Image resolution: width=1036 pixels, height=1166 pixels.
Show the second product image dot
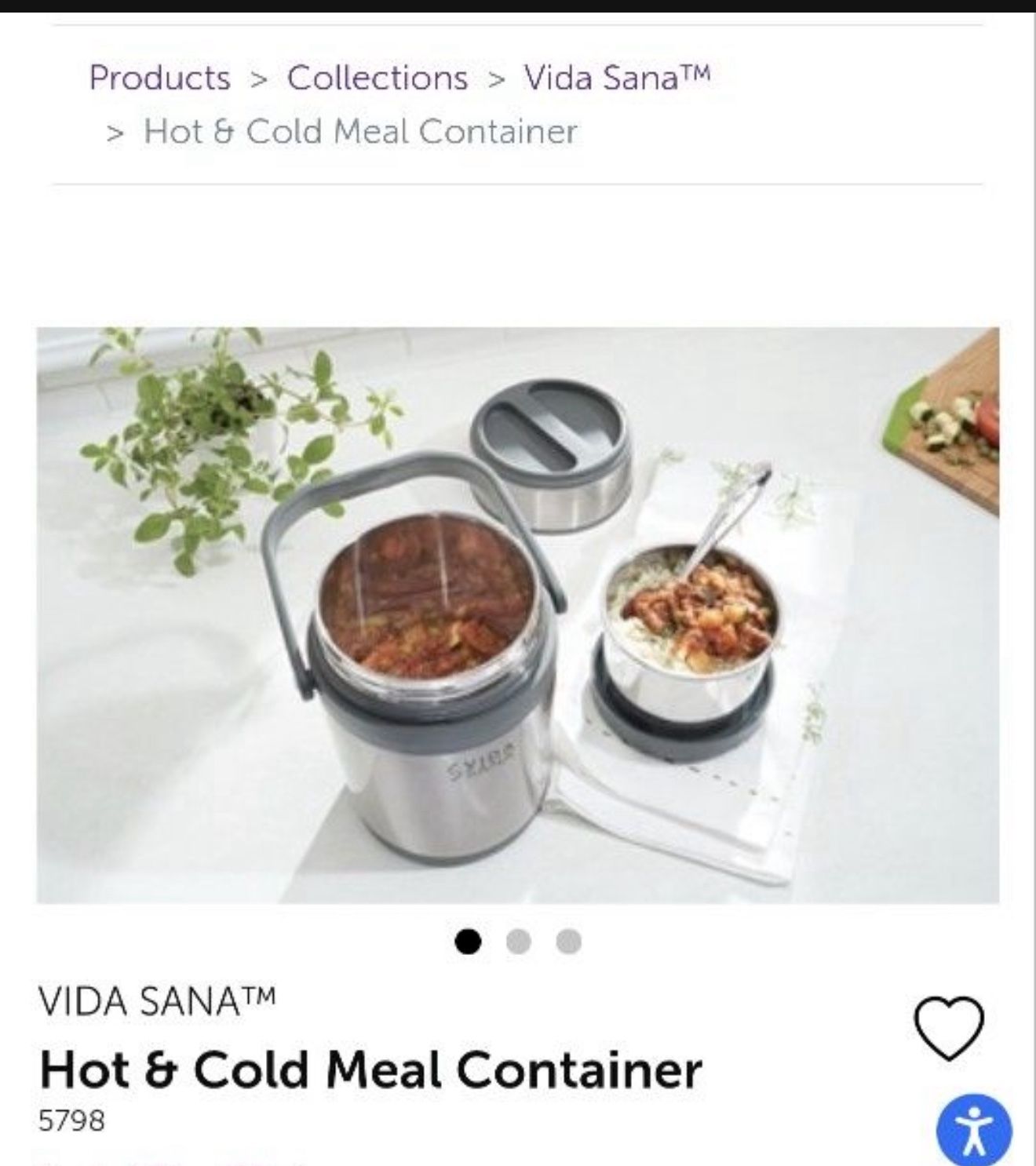[x=518, y=941]
